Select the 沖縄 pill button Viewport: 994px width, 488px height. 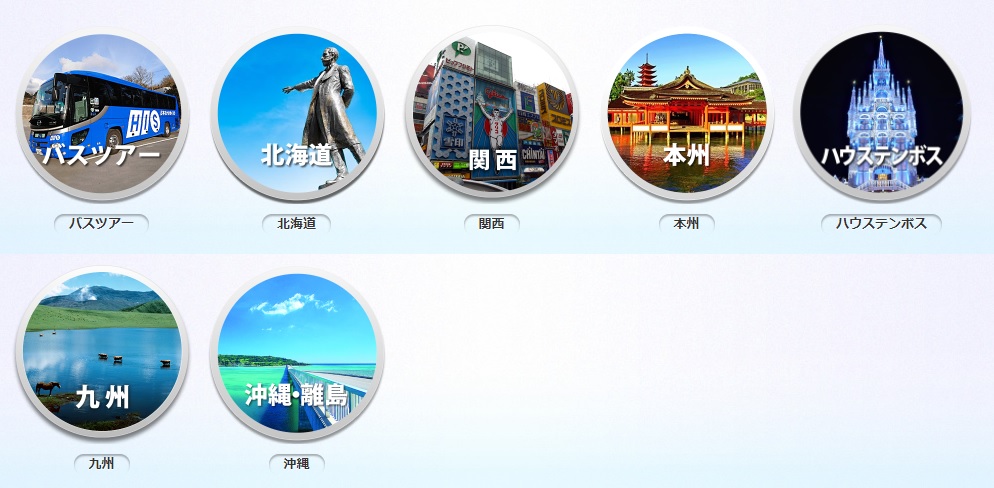click(296, 463)
